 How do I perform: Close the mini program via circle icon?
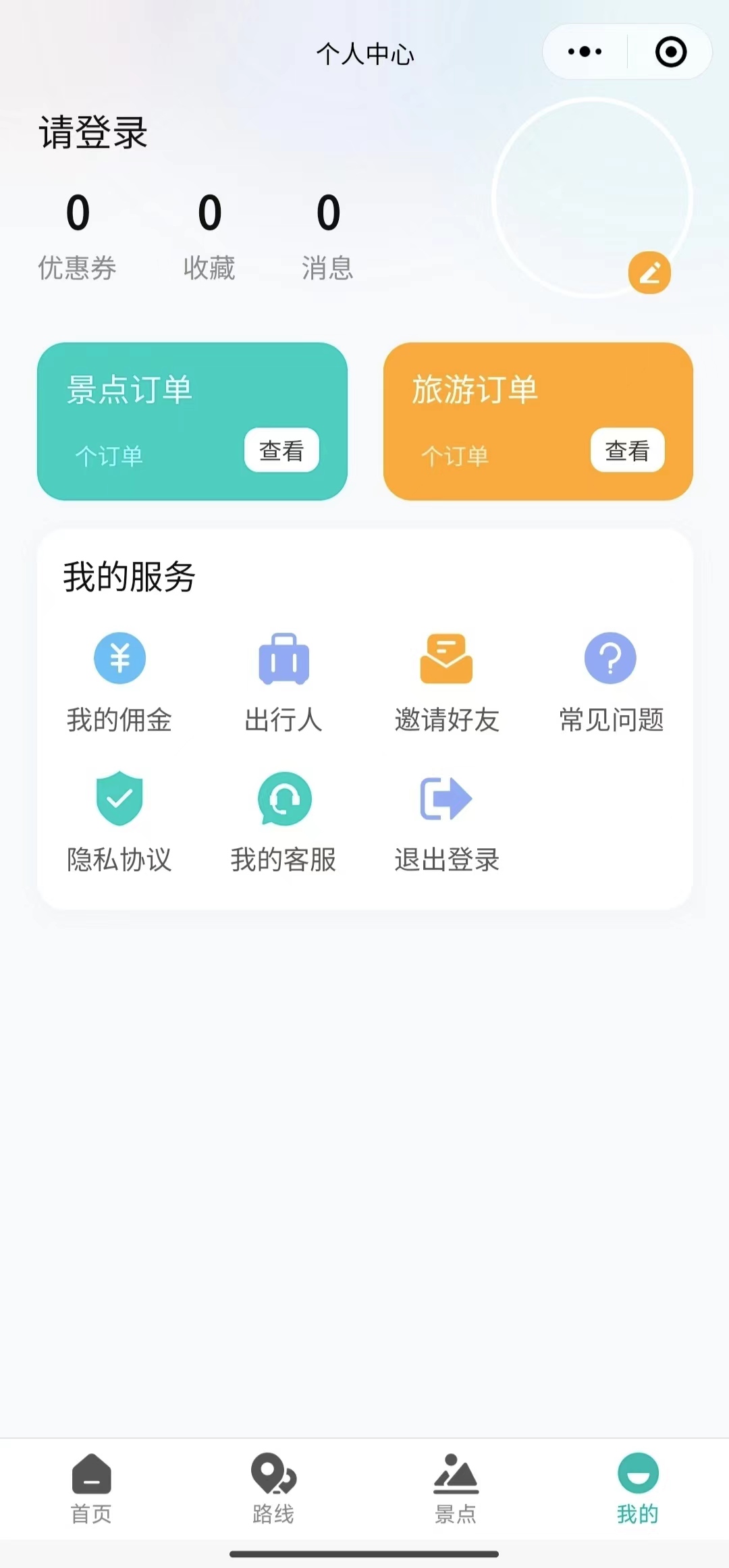click(671, 52)
